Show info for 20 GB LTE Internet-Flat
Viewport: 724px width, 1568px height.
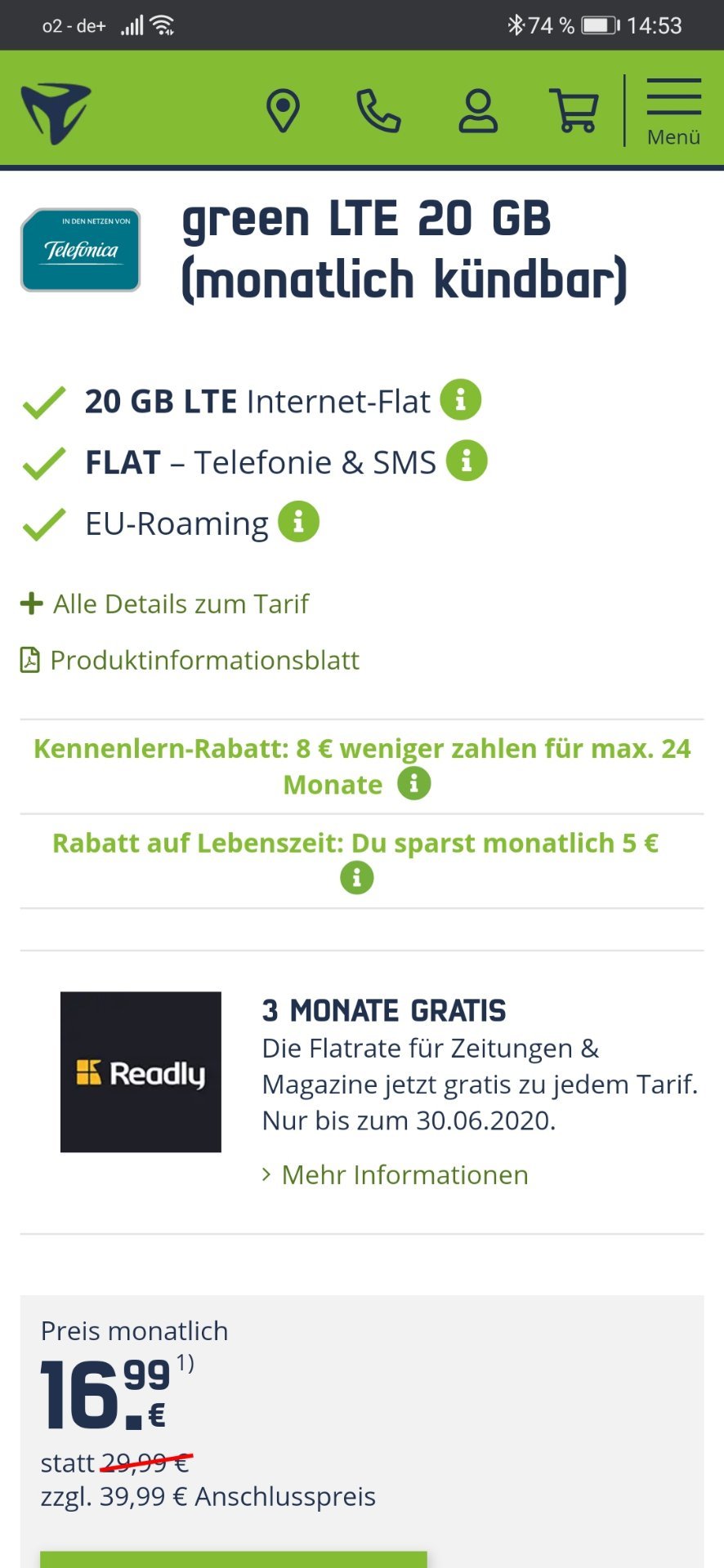tap(461, 400)
